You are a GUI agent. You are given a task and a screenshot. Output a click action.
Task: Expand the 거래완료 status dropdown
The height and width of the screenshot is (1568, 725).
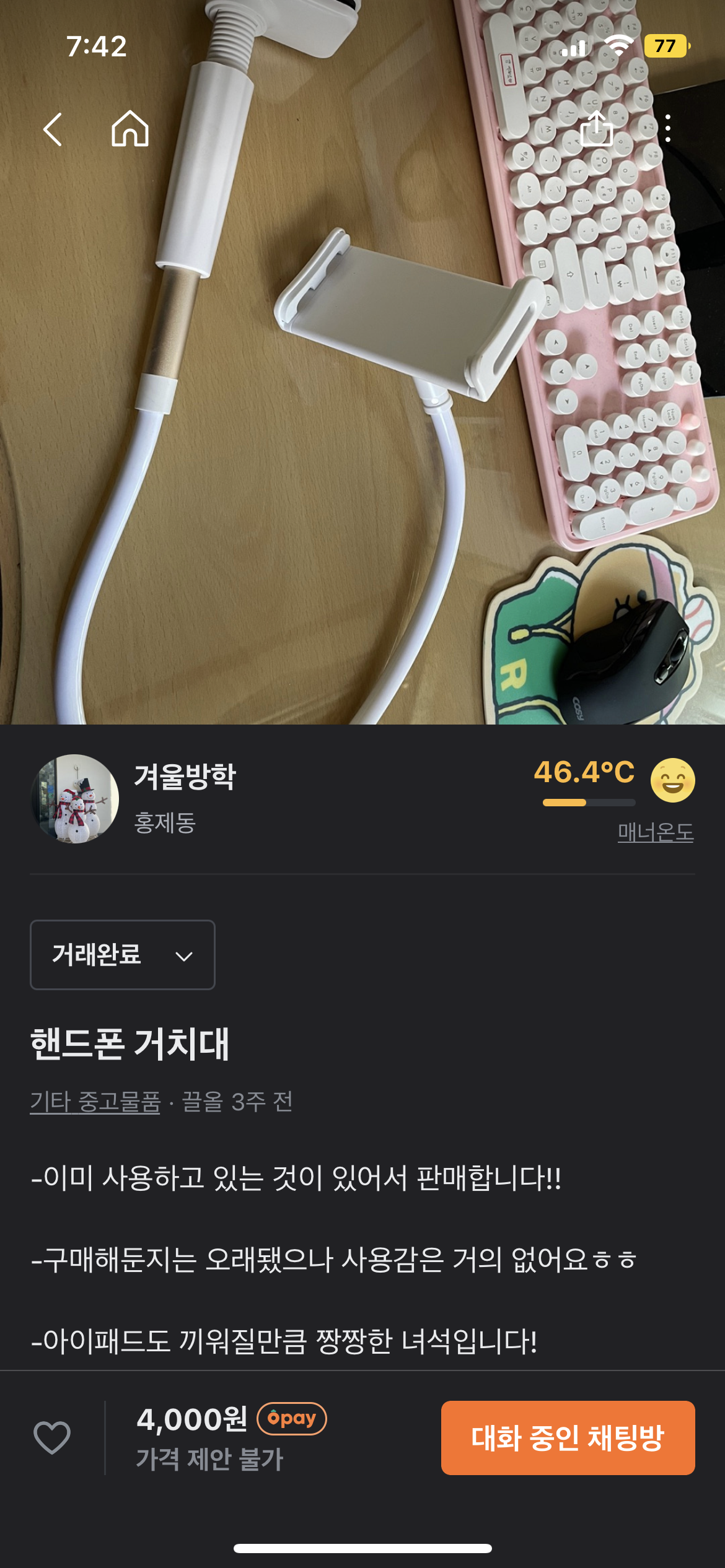123,954
